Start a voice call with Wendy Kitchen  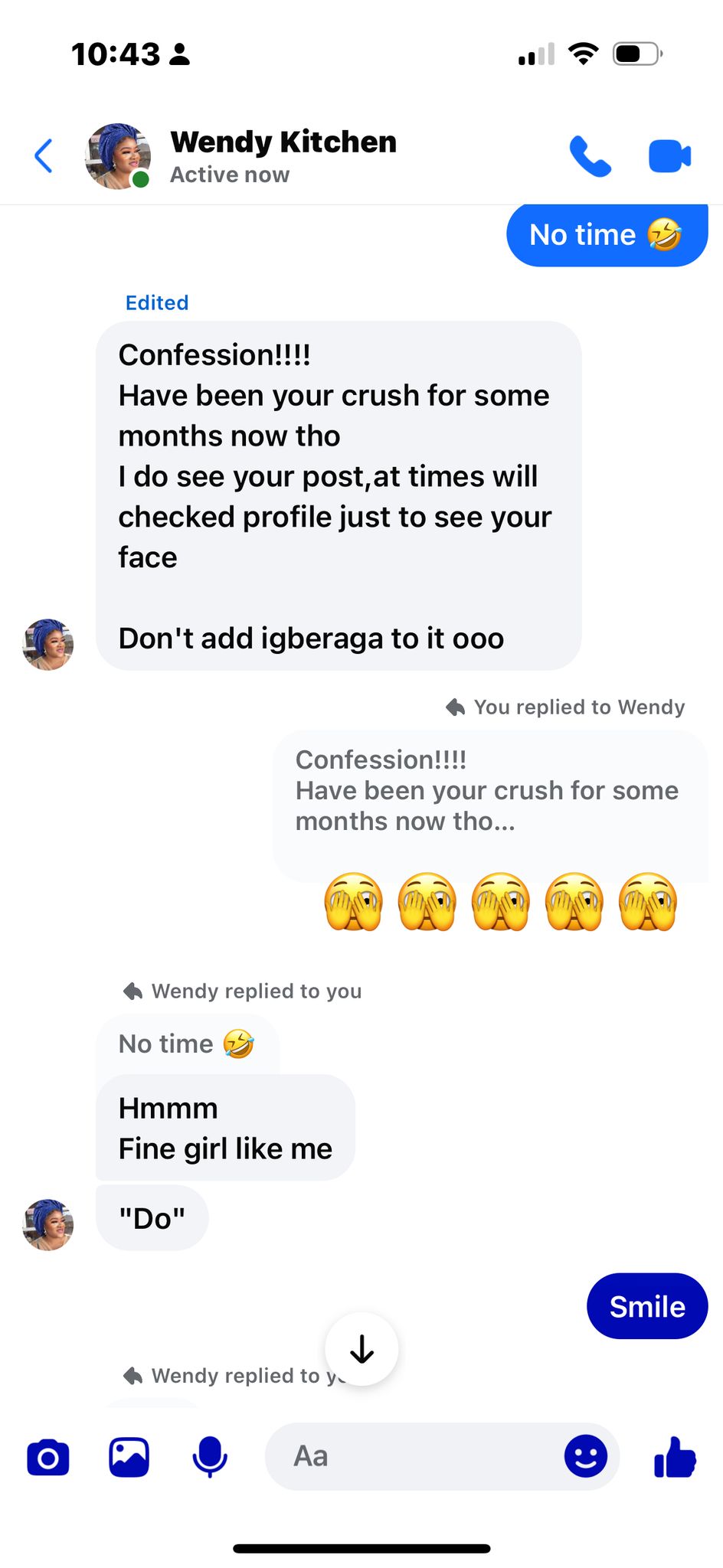pos(591,156)
